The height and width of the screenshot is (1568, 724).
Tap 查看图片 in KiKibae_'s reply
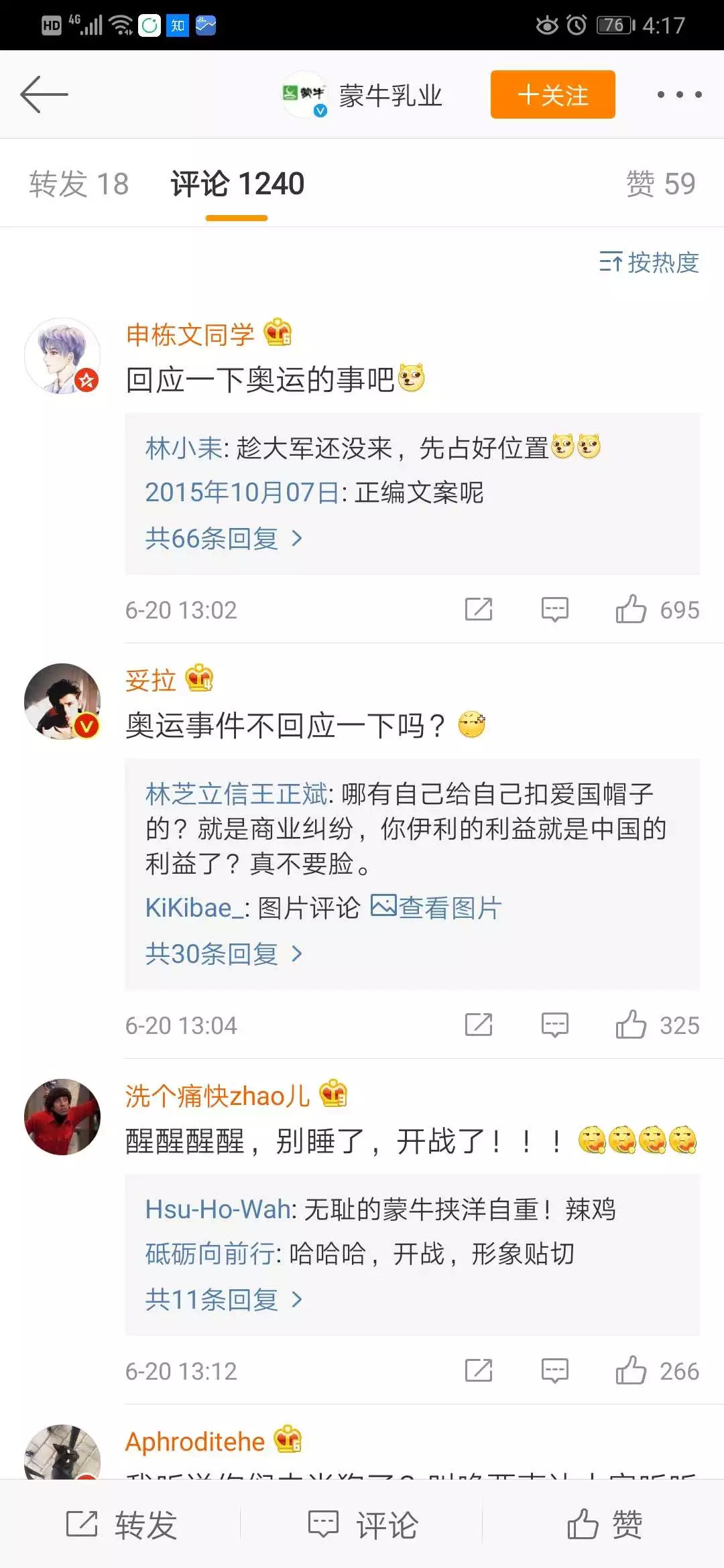(x=436, y=908)
